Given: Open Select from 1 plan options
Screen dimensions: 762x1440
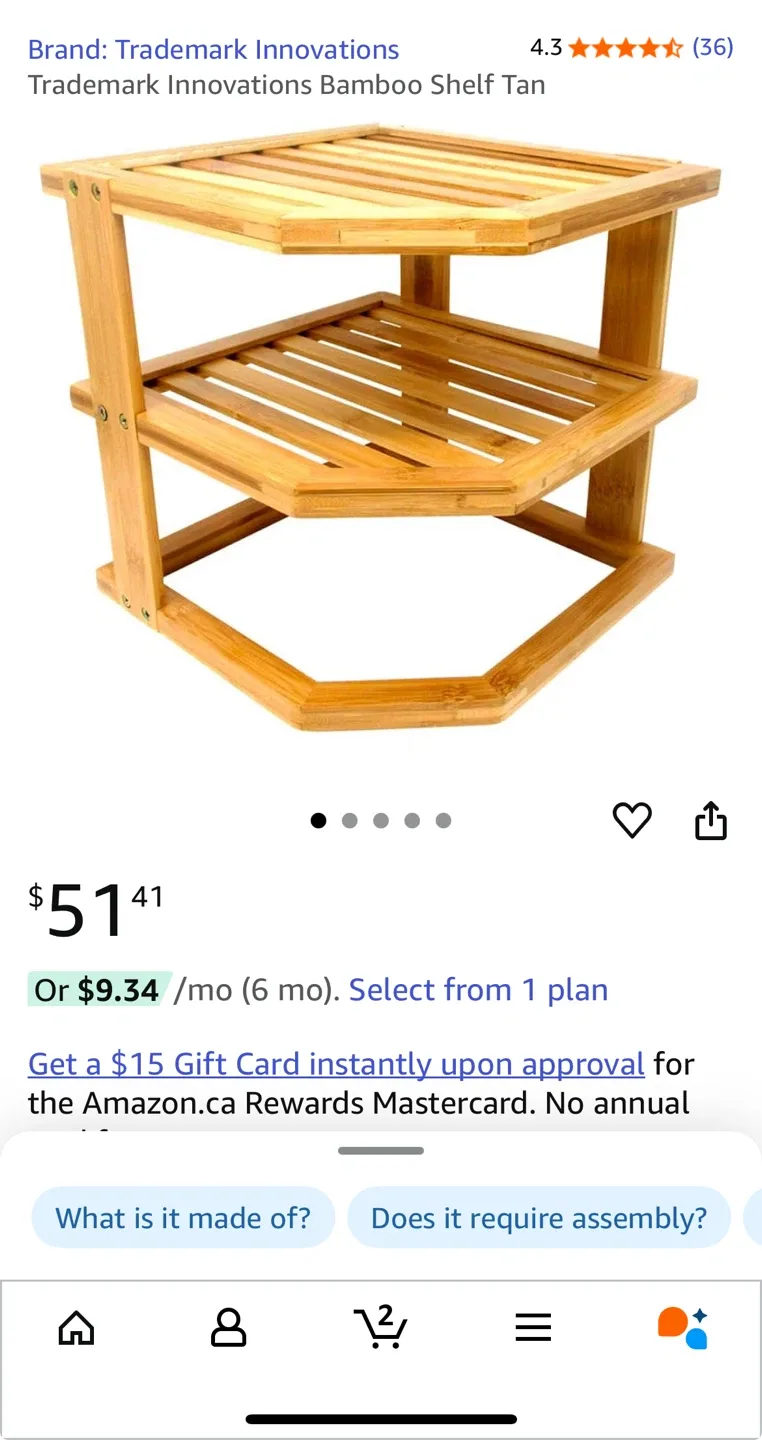Looking at the screenshot, I should 477,989.
